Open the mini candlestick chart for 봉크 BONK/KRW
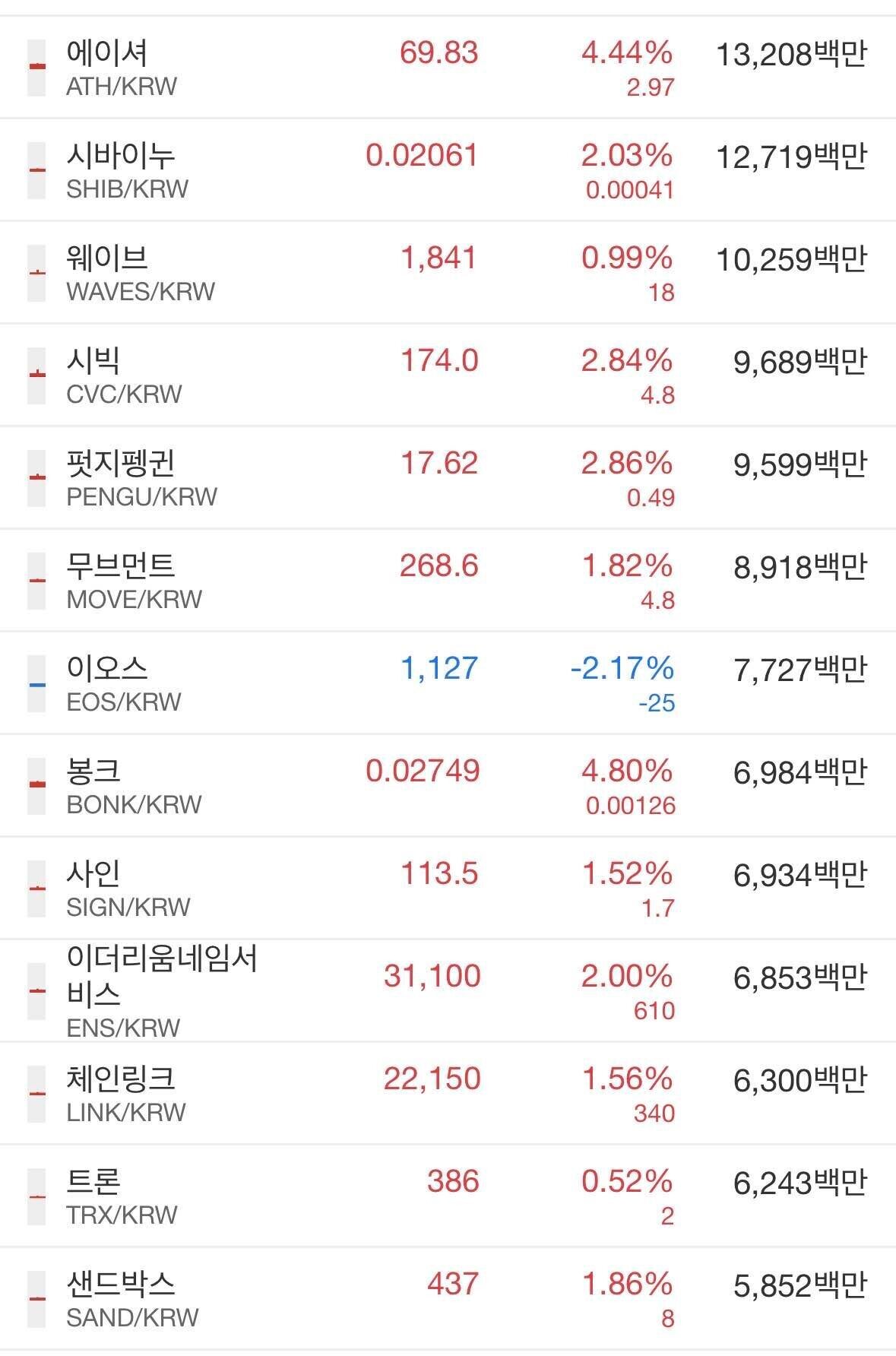The width and height of the screenshot is (896, 1356). (x=36, y=786)
